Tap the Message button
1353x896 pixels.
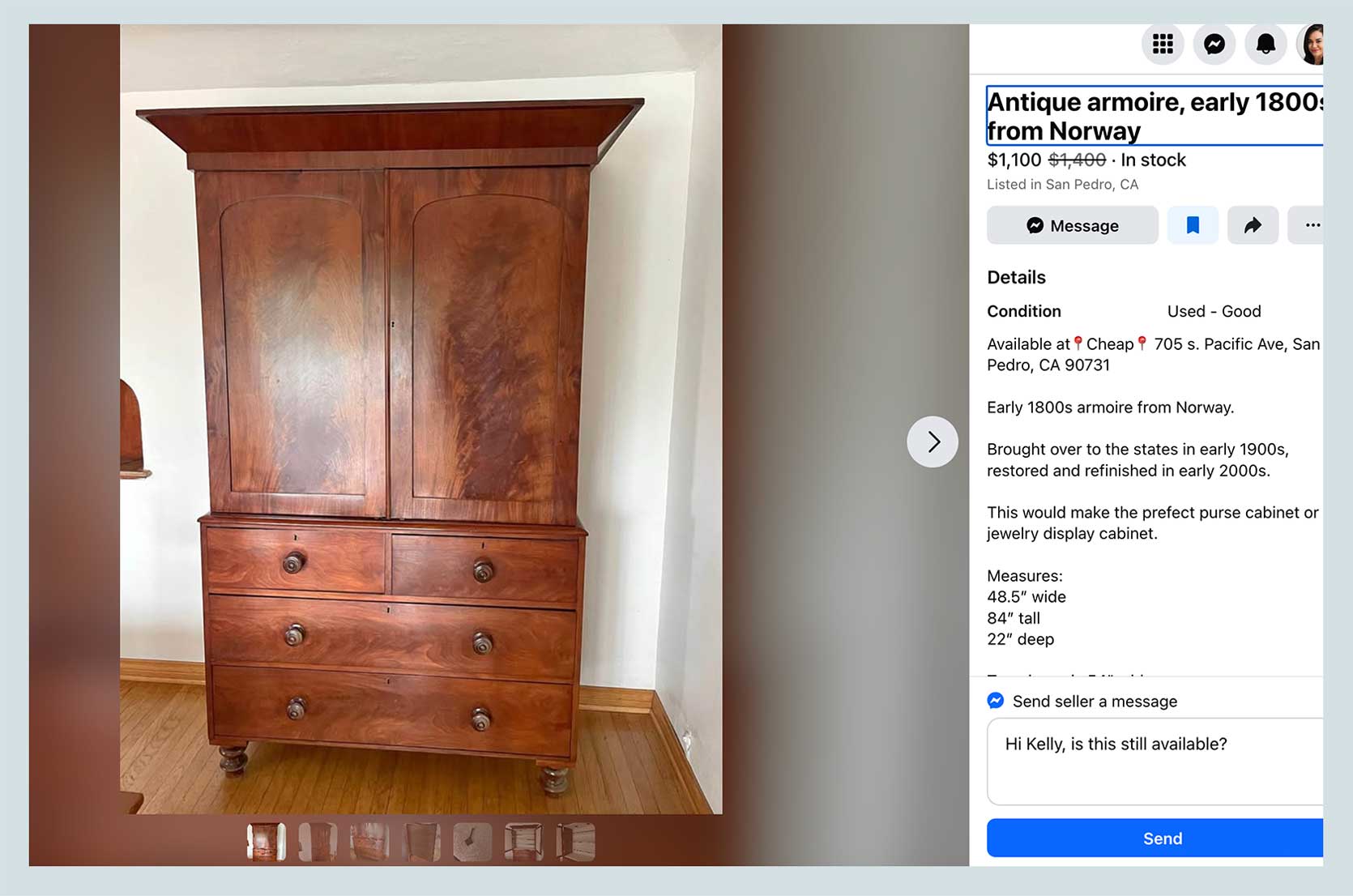pos(1072,225)
